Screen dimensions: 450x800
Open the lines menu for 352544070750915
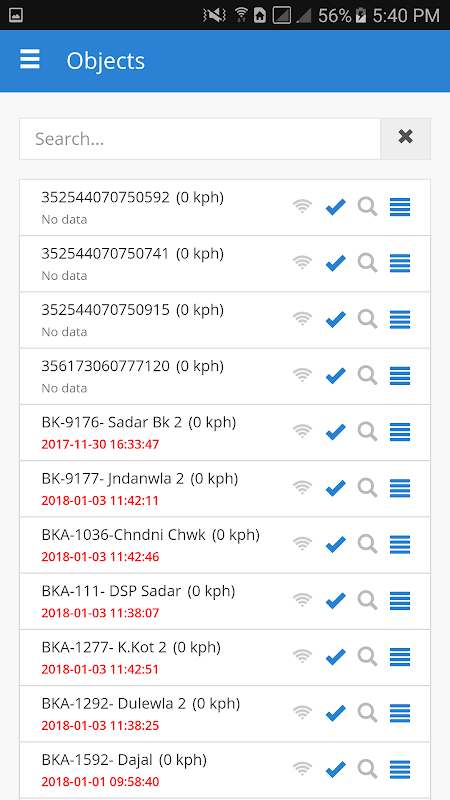tap(400, 320)
